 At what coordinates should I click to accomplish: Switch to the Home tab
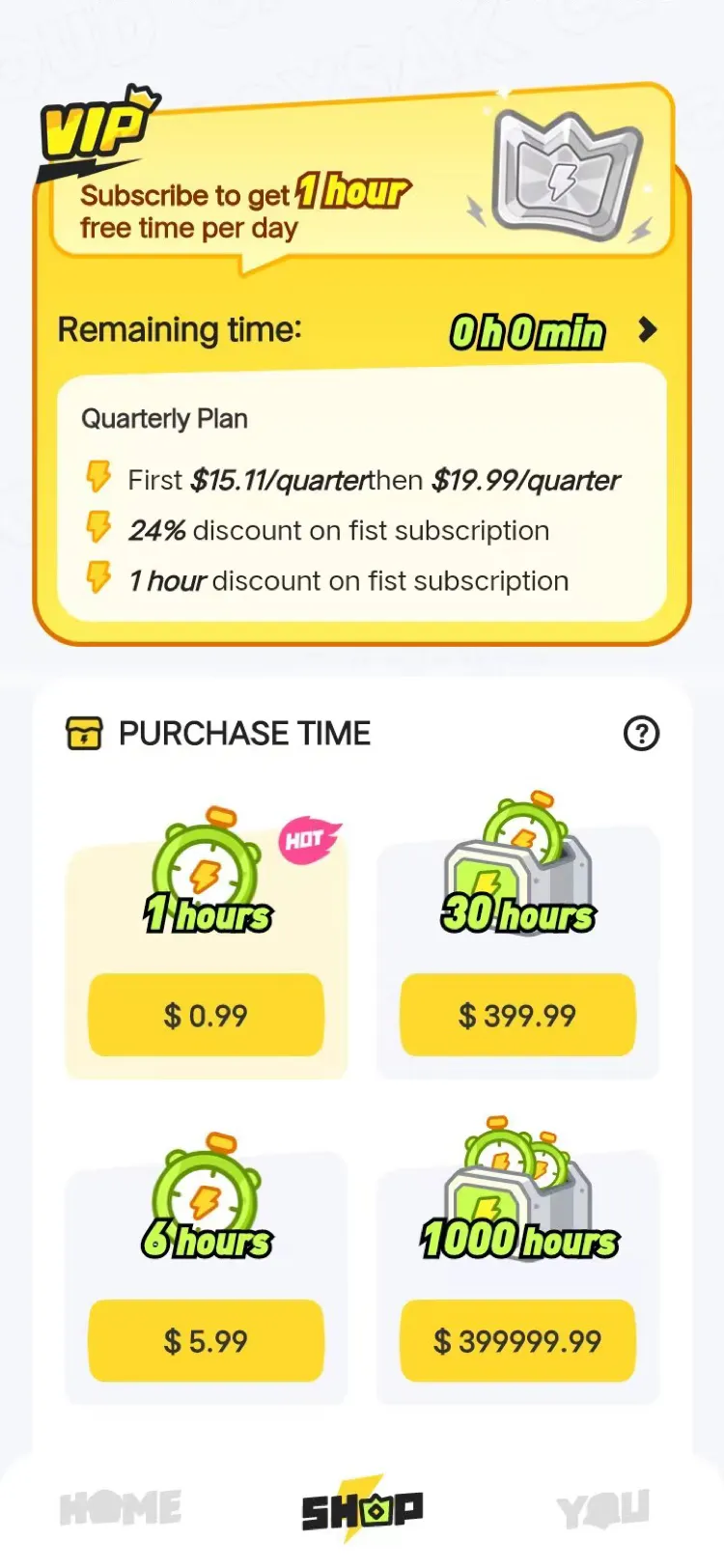tap(121, 1507)
